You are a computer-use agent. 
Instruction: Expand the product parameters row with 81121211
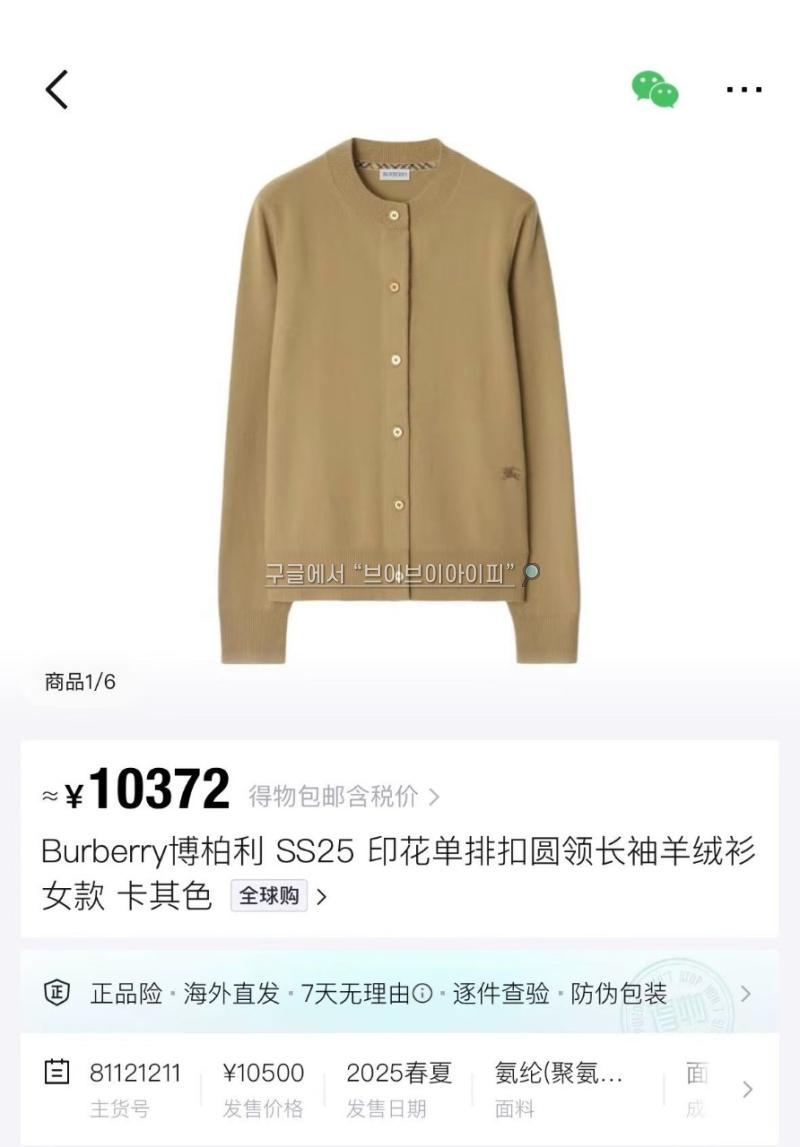[x=746, y=1089]
